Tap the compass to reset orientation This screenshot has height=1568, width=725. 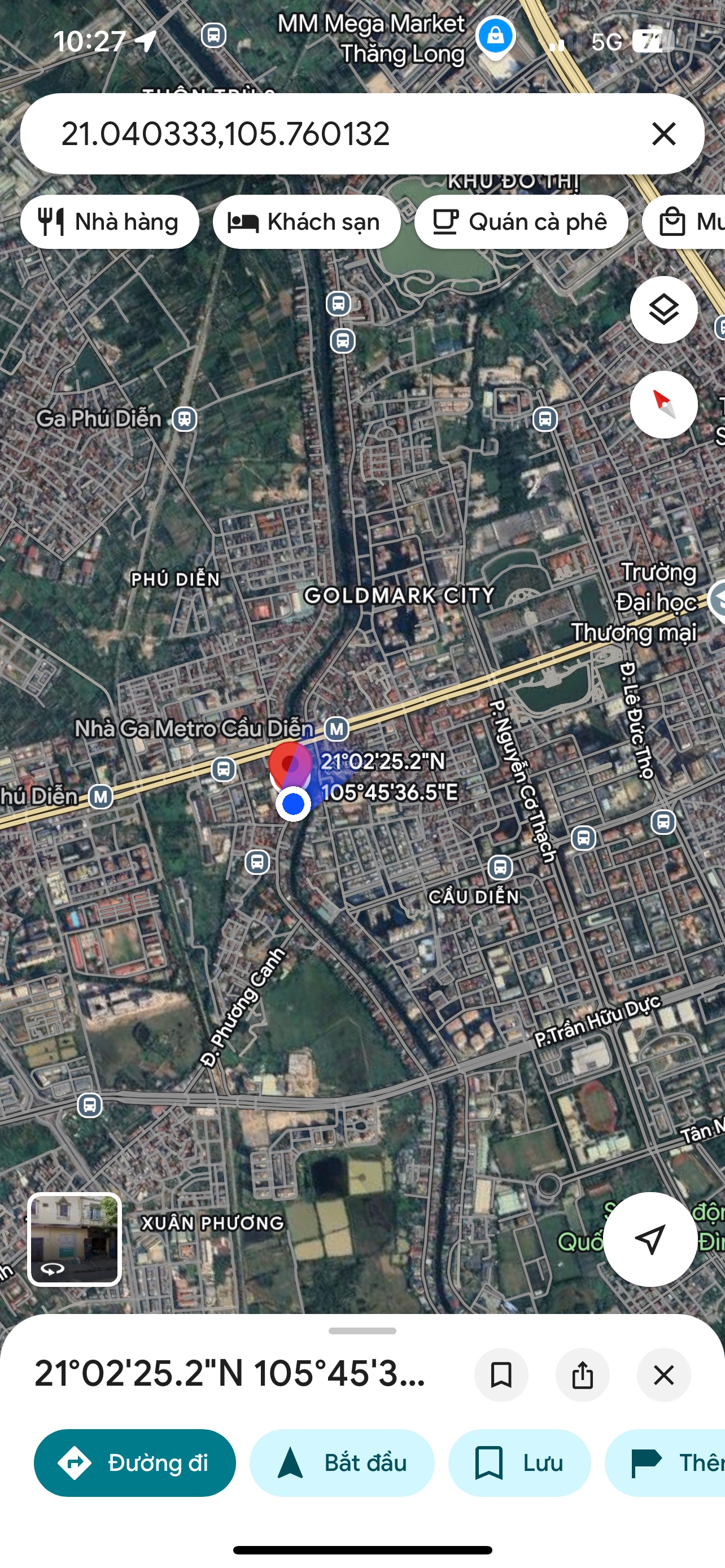pos(663,404)
